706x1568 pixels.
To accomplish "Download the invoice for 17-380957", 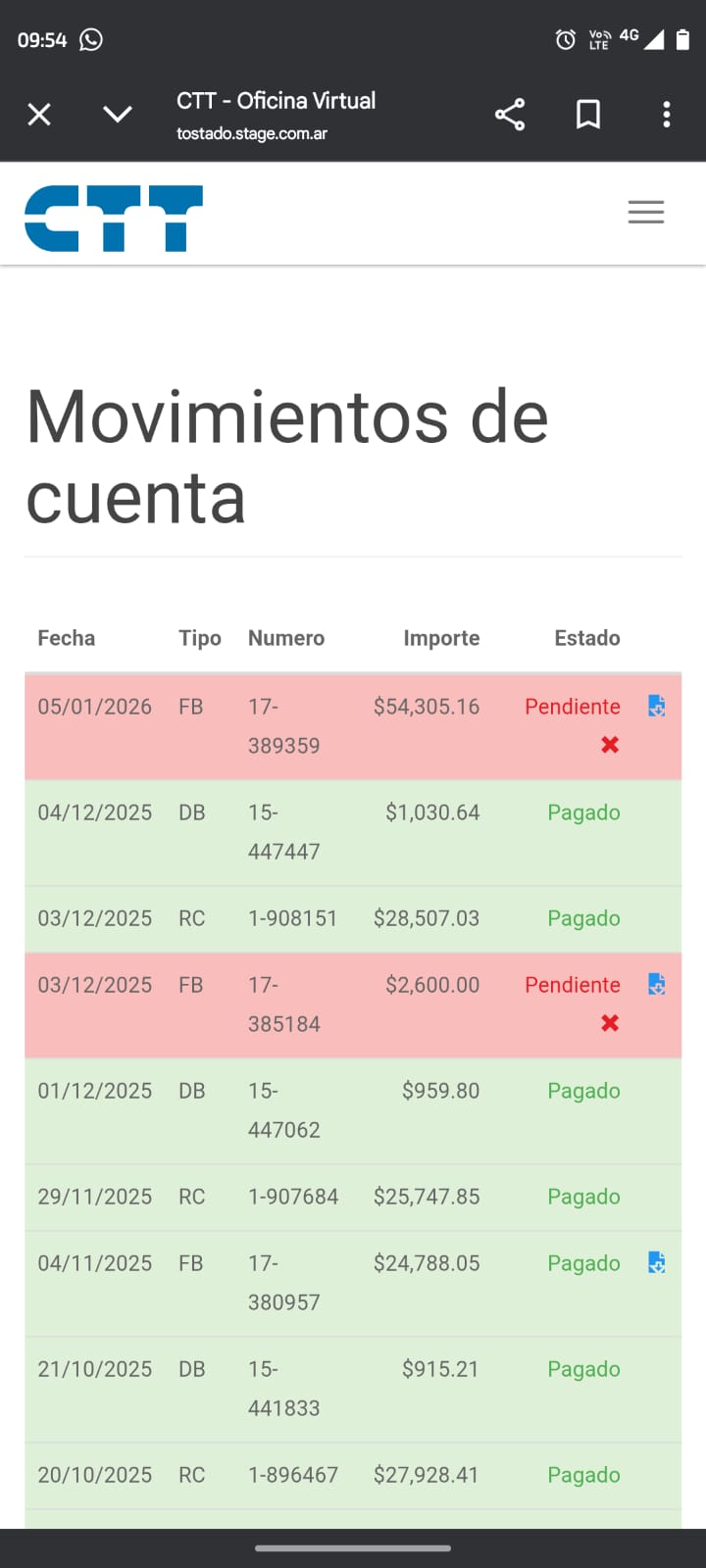I will point(657,1262).
